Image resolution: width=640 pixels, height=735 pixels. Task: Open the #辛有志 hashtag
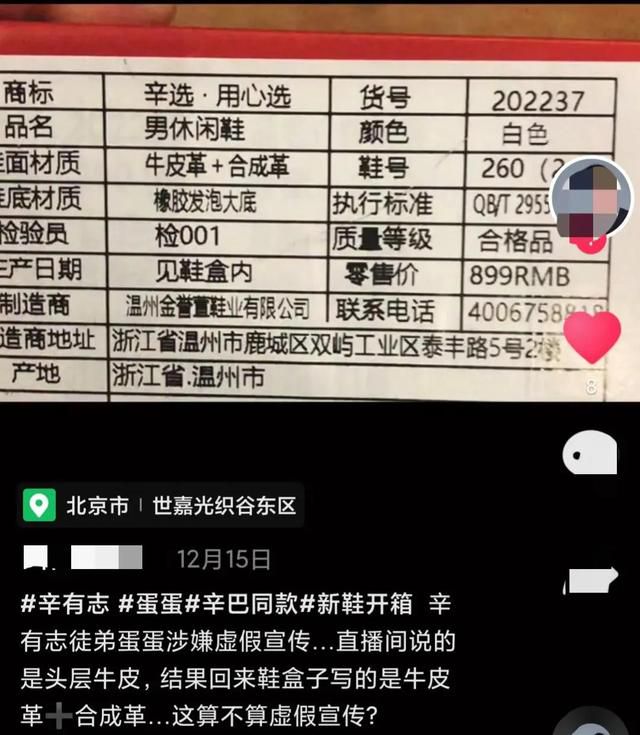click(x=64, y=605)
